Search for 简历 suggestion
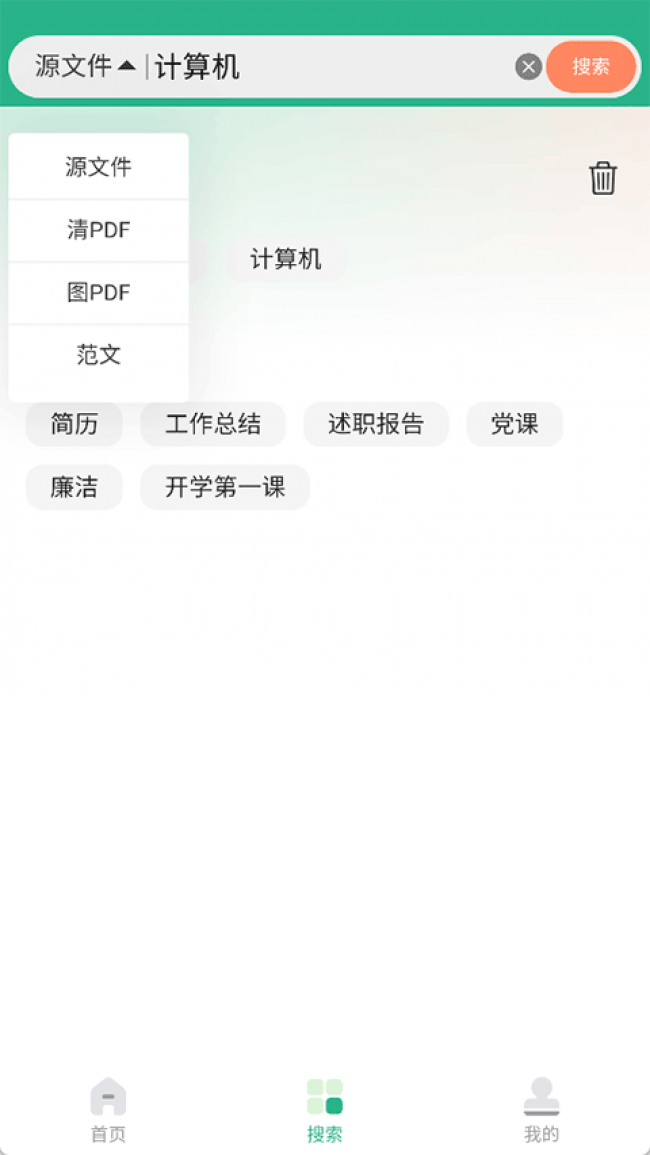The width and height of the screenshot is (650, 1155). (x=74, y=424)
